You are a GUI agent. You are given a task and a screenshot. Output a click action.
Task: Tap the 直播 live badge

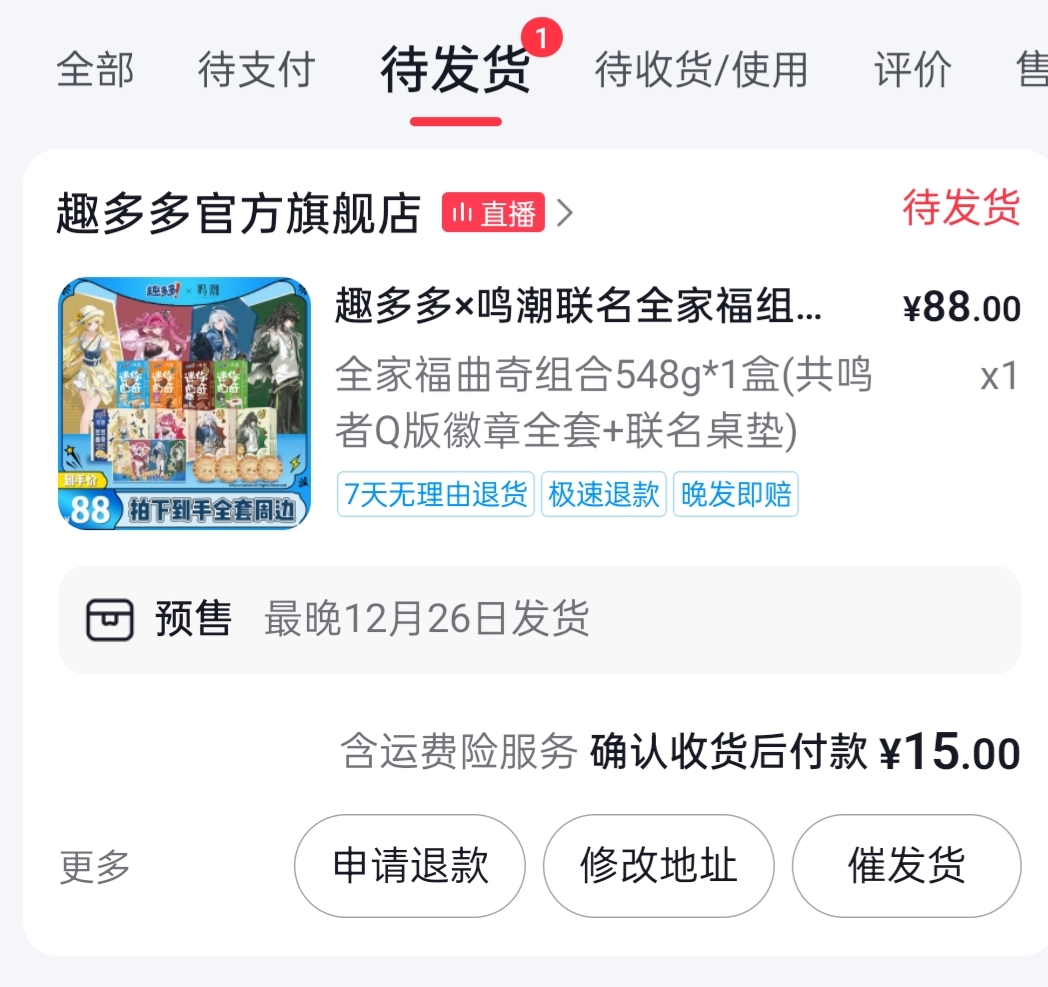(x=493, y=213)
